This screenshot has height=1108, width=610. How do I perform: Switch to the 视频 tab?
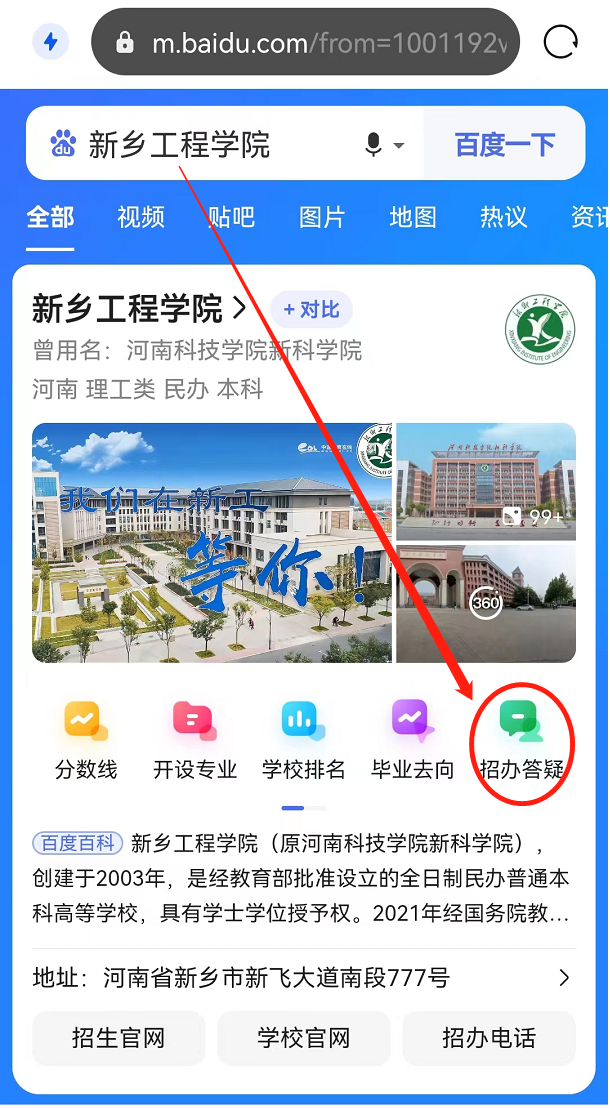(x=141, y=217)
